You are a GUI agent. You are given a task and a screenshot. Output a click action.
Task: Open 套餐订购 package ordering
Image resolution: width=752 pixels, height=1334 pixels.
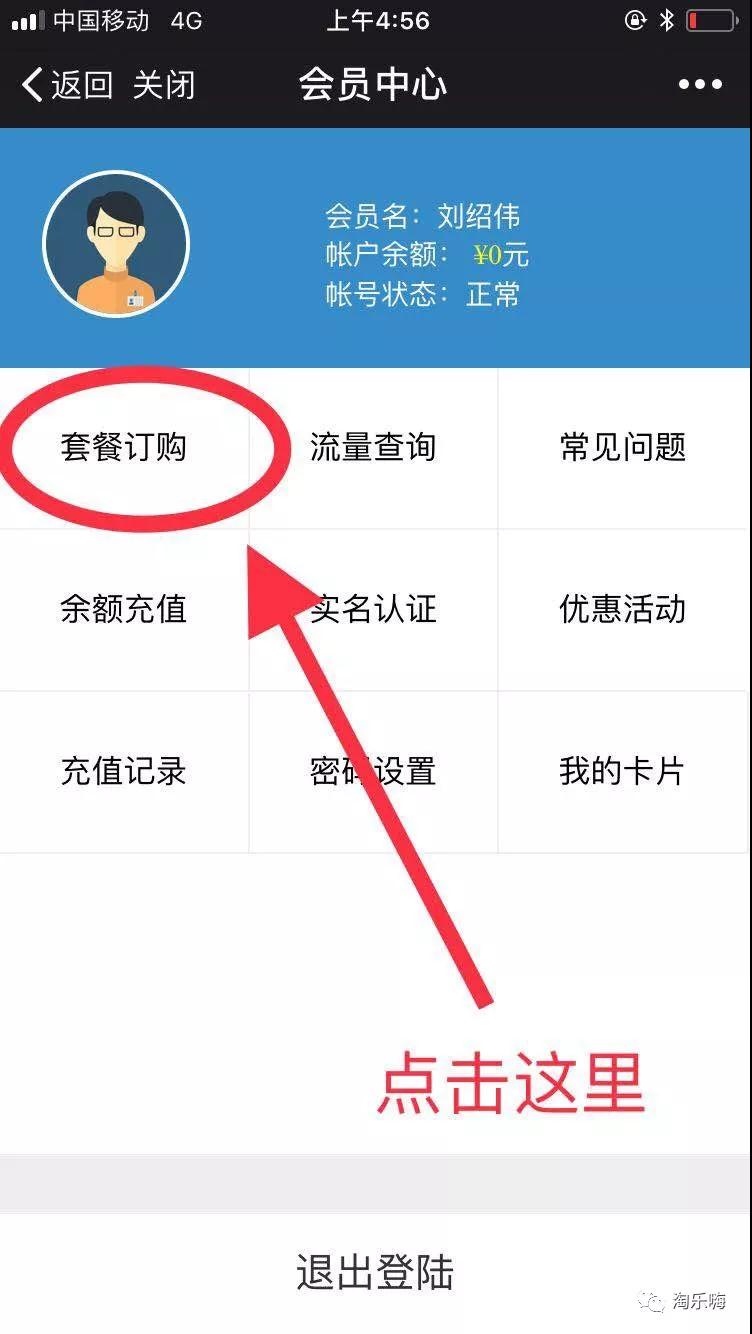click(x=124, y=447)
